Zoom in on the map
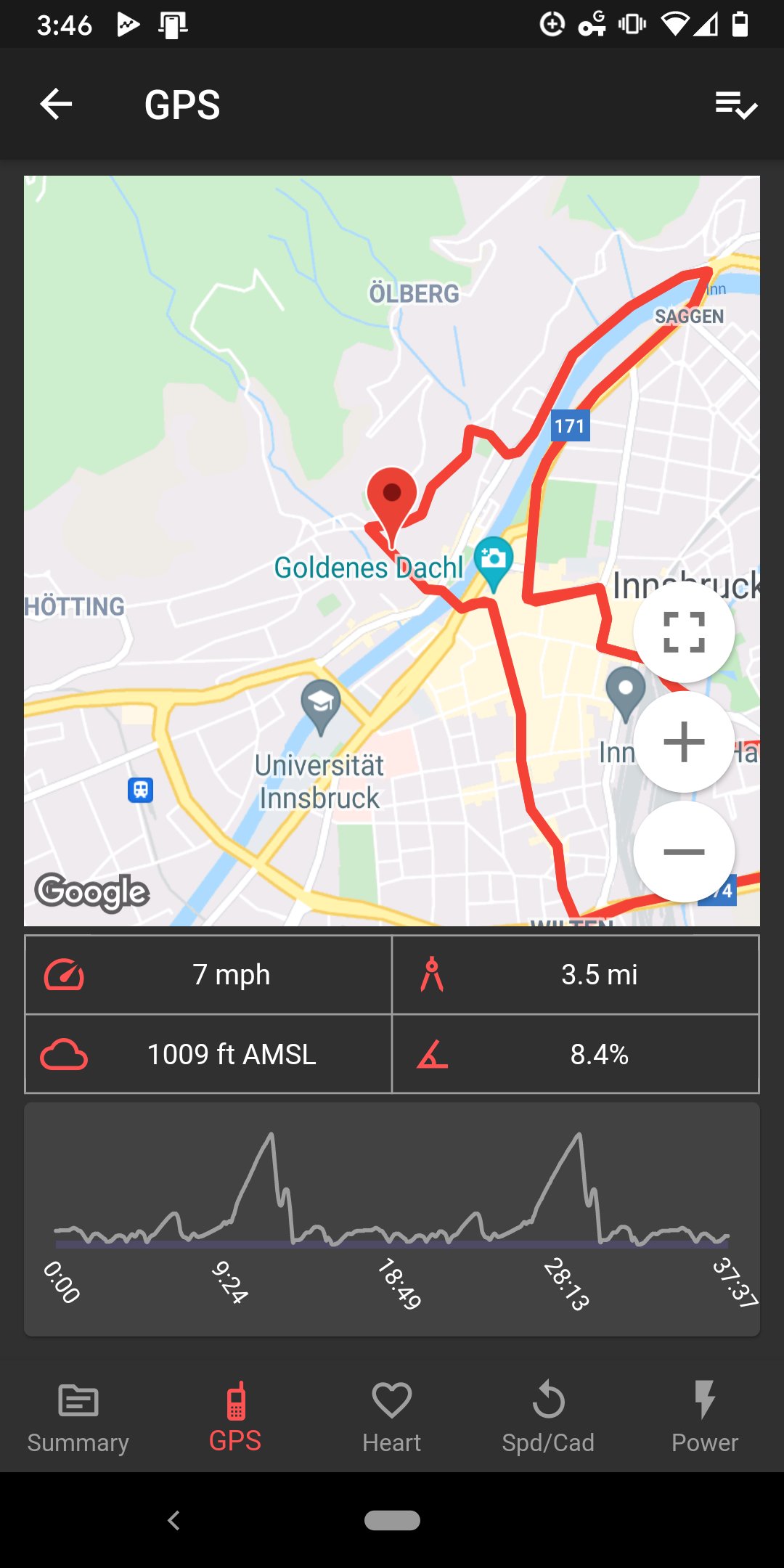 click(684, 742)
